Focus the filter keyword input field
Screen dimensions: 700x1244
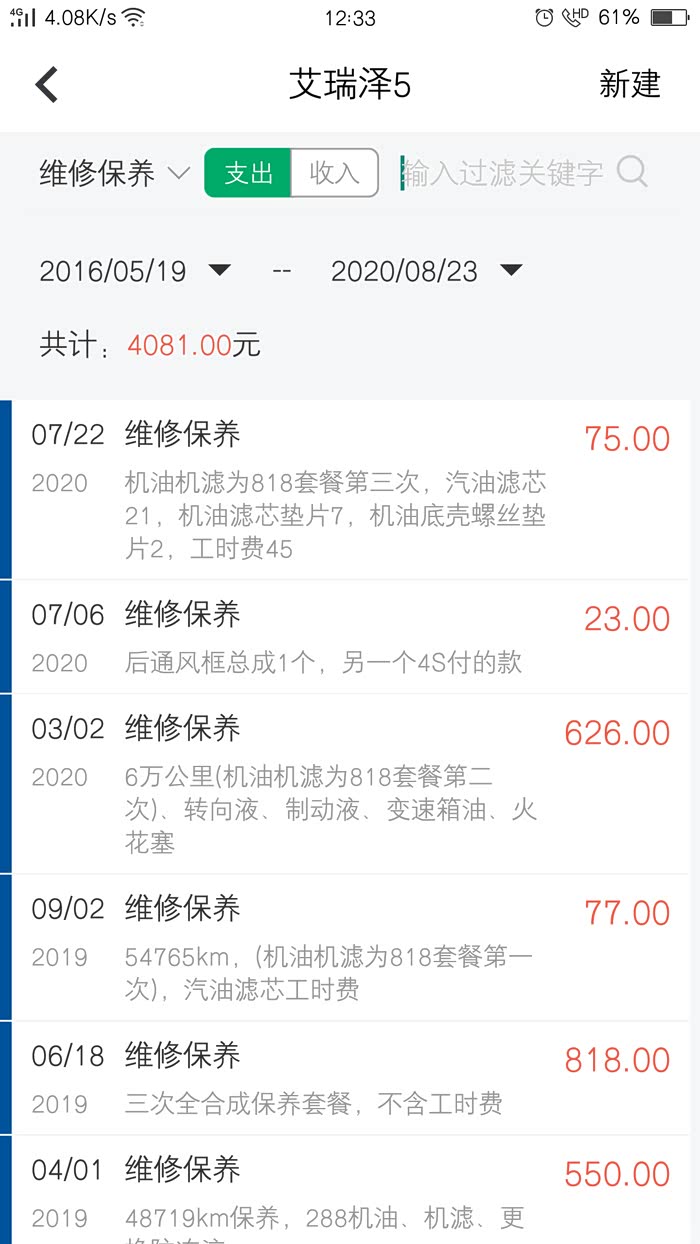(x=503, y=173)
